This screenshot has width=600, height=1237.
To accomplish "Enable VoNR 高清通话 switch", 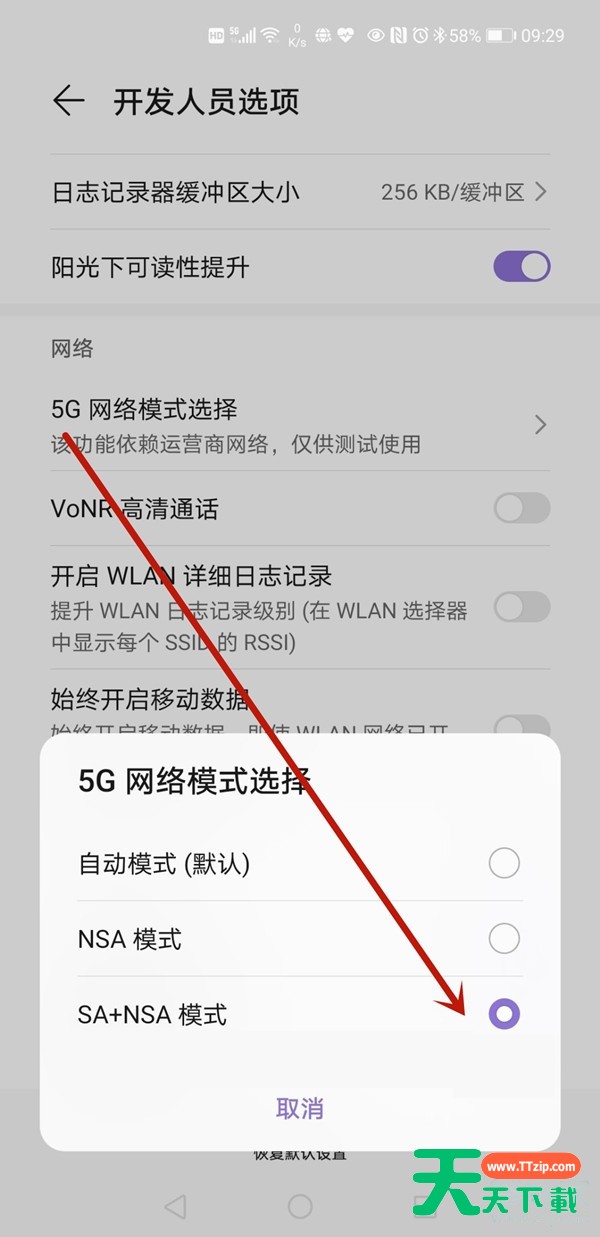I will point(521,508).
